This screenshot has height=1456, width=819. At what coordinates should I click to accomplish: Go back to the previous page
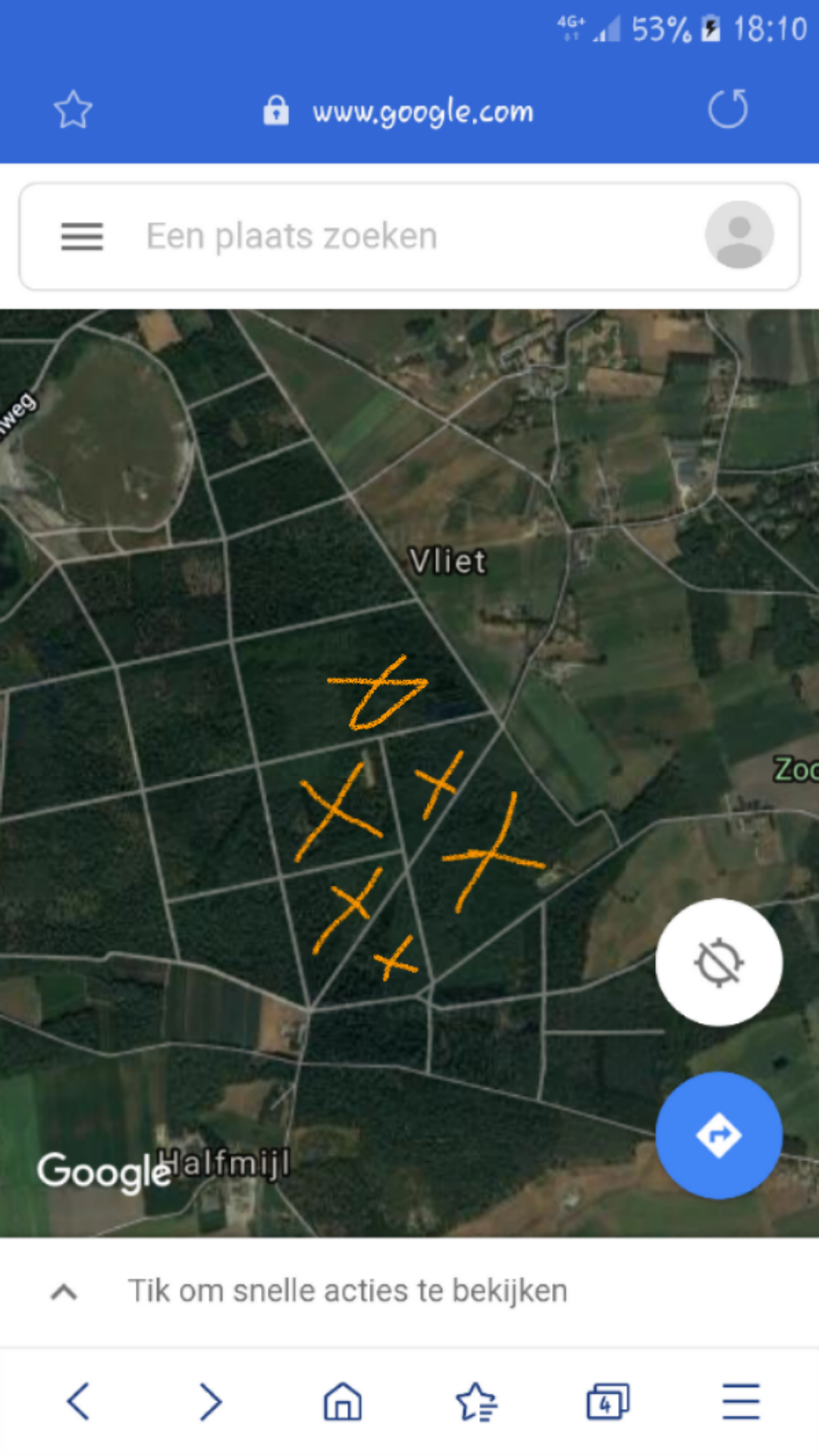tap(79, 1401)
